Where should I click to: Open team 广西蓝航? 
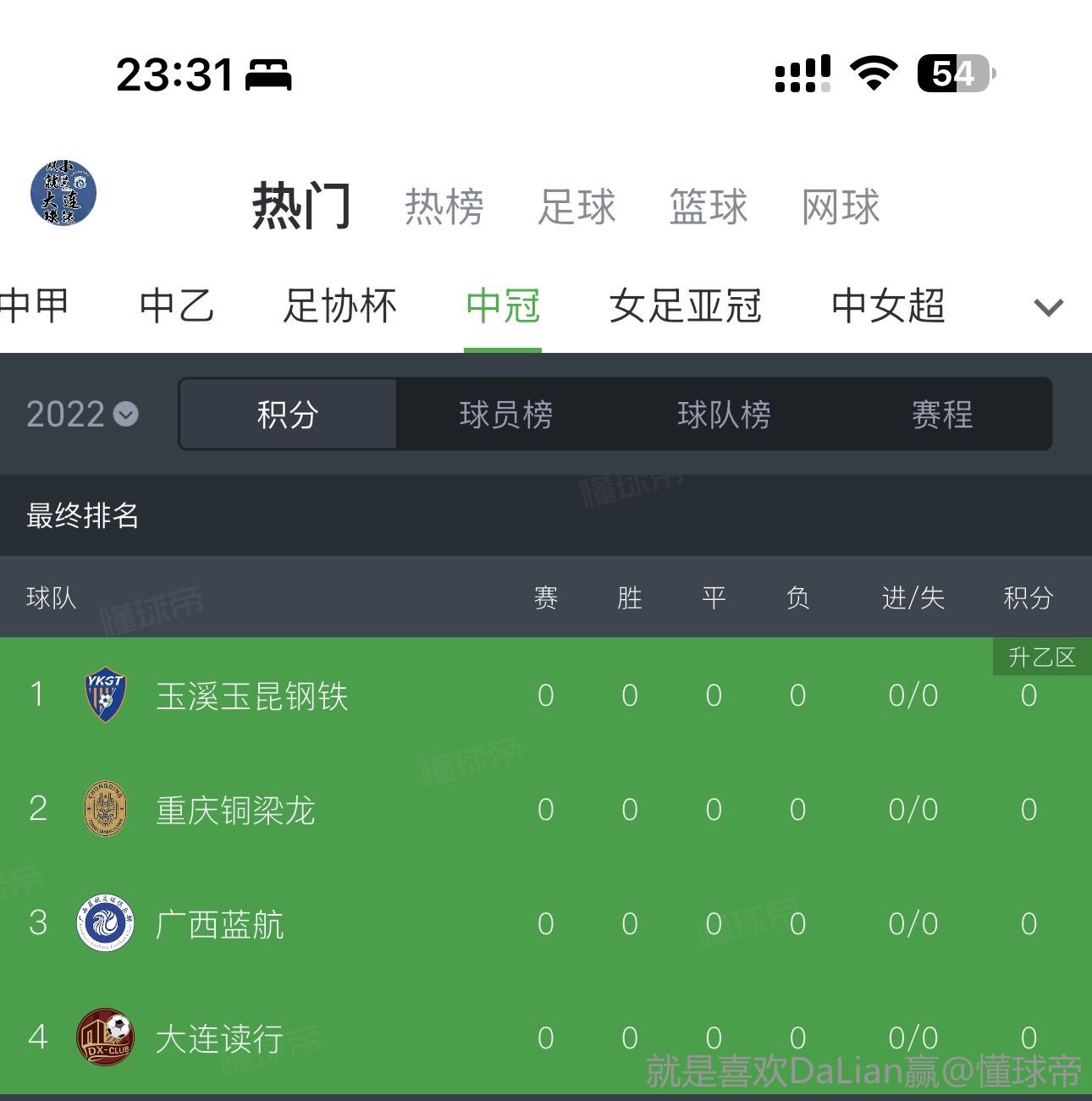click(219, 924)
